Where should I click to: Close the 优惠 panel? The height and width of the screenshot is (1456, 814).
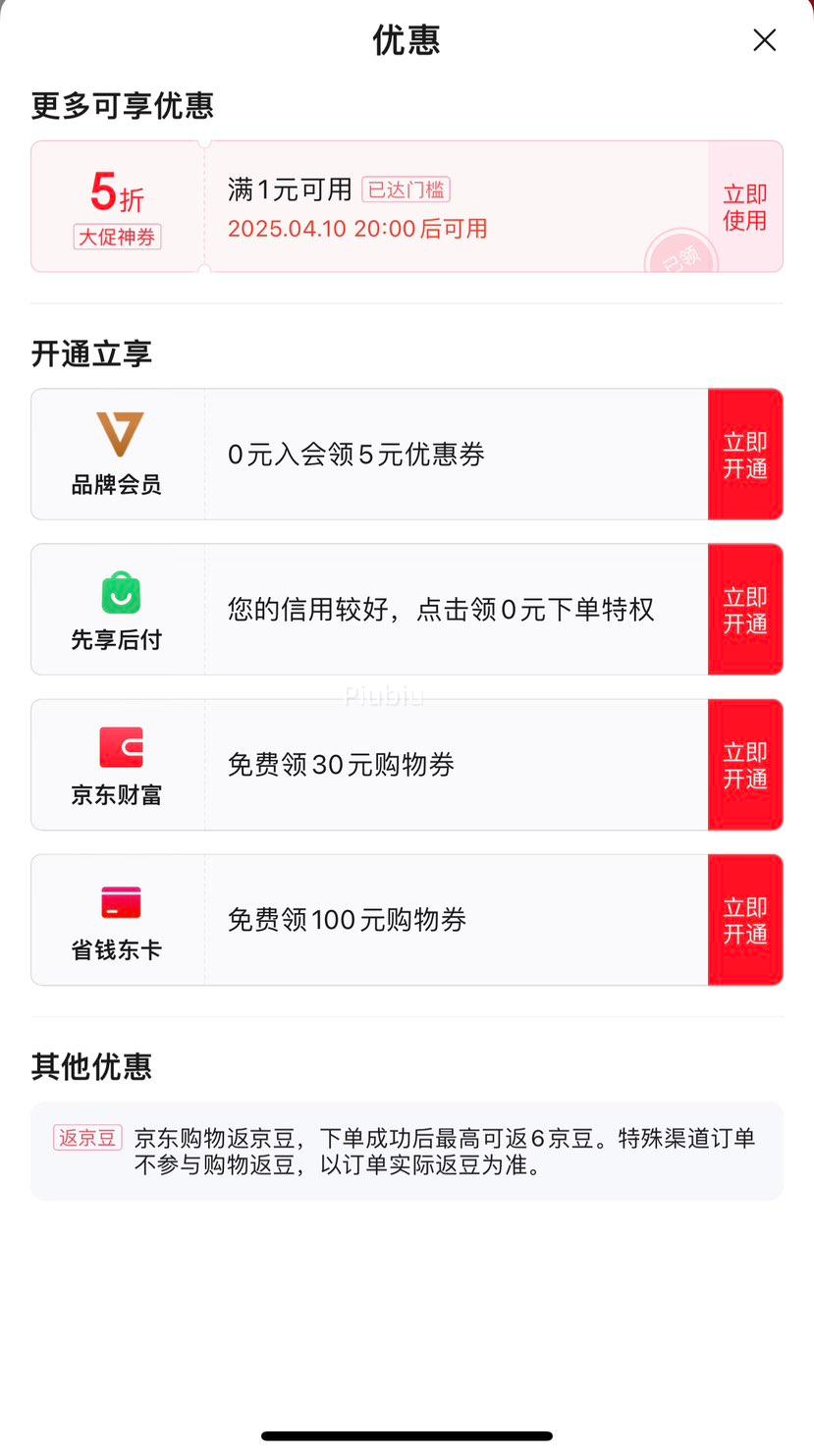point(764,40)
